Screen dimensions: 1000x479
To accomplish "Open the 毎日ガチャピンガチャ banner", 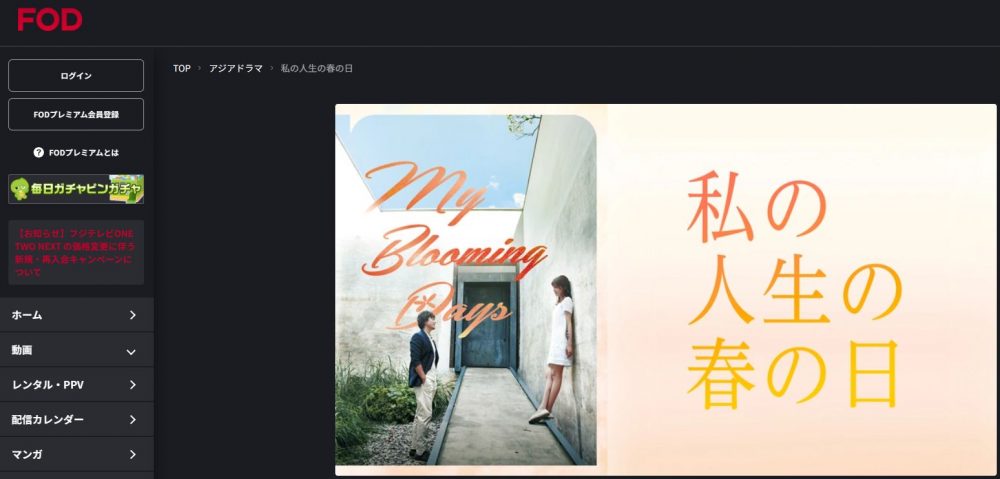I will [x=76, y=189].
